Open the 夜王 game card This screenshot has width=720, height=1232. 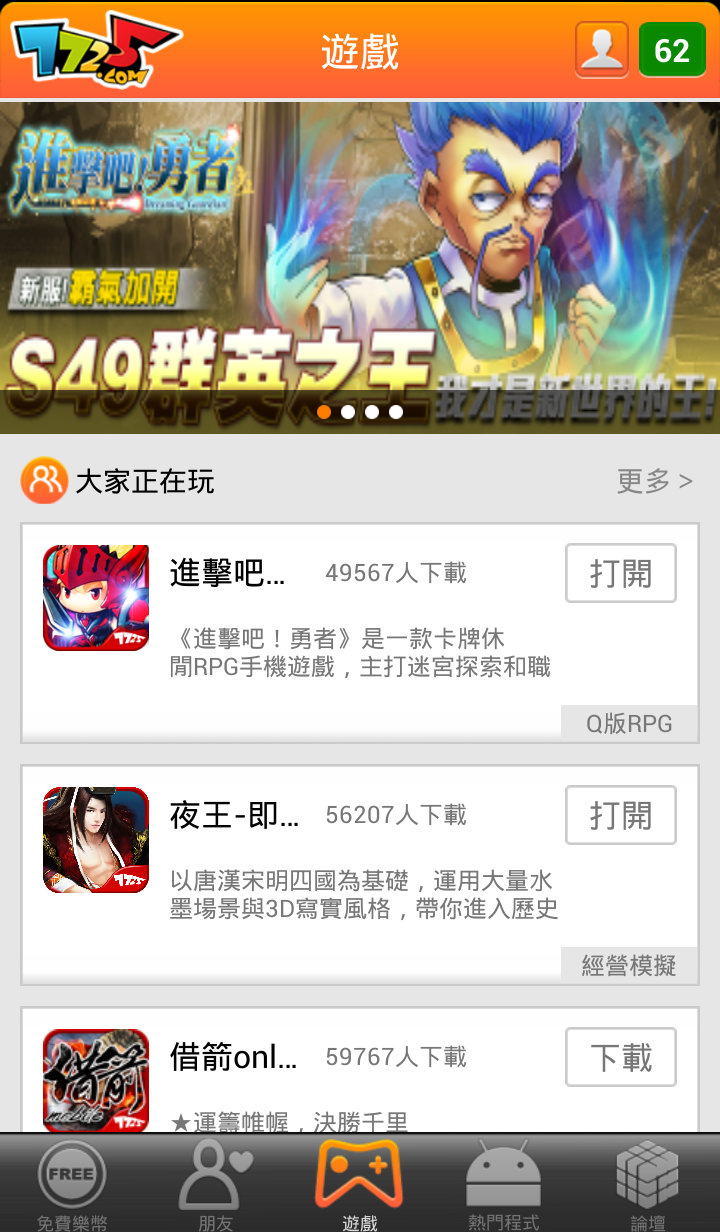pos(360,875)
